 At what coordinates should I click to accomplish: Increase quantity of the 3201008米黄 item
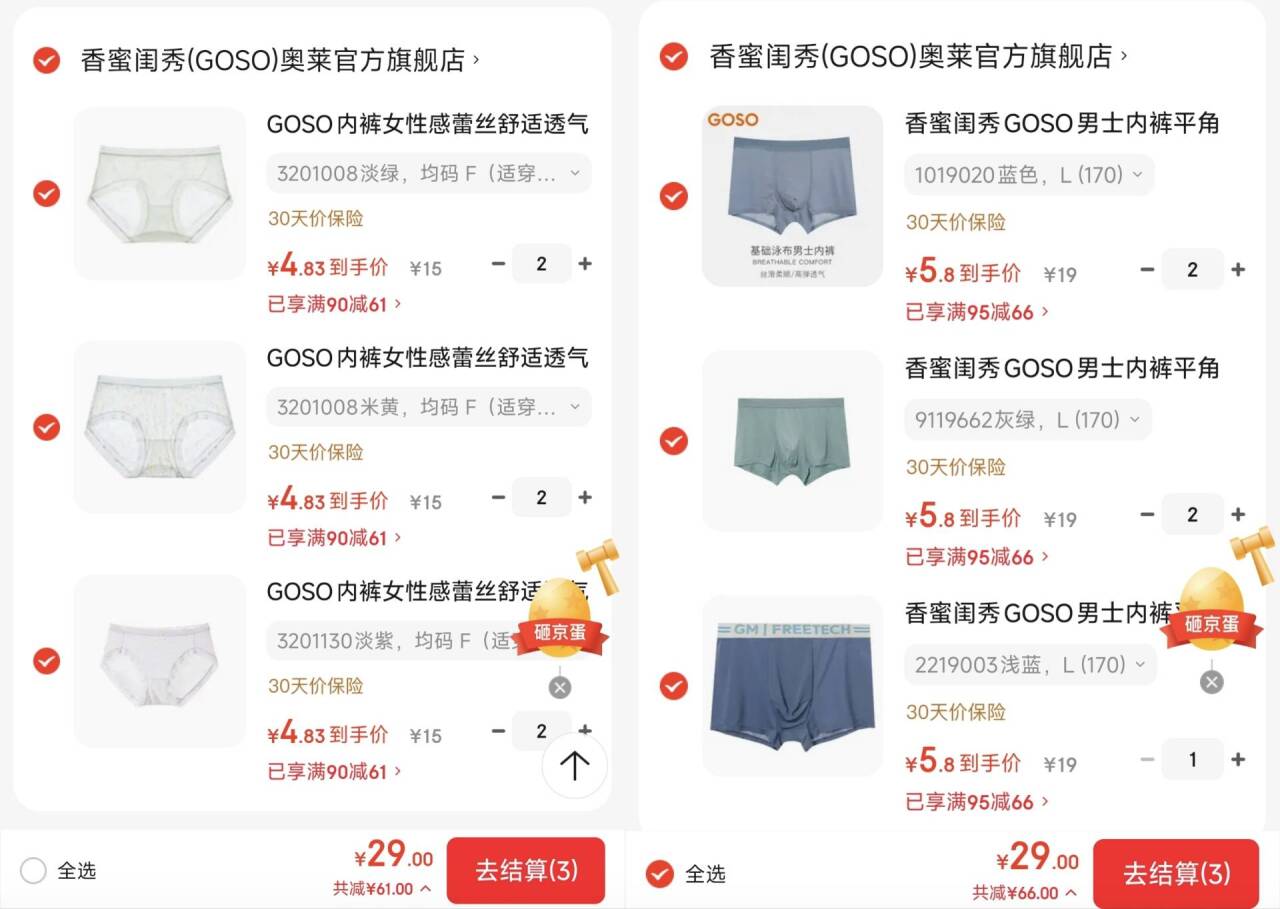pyautogui.click(x=585, y=497)
